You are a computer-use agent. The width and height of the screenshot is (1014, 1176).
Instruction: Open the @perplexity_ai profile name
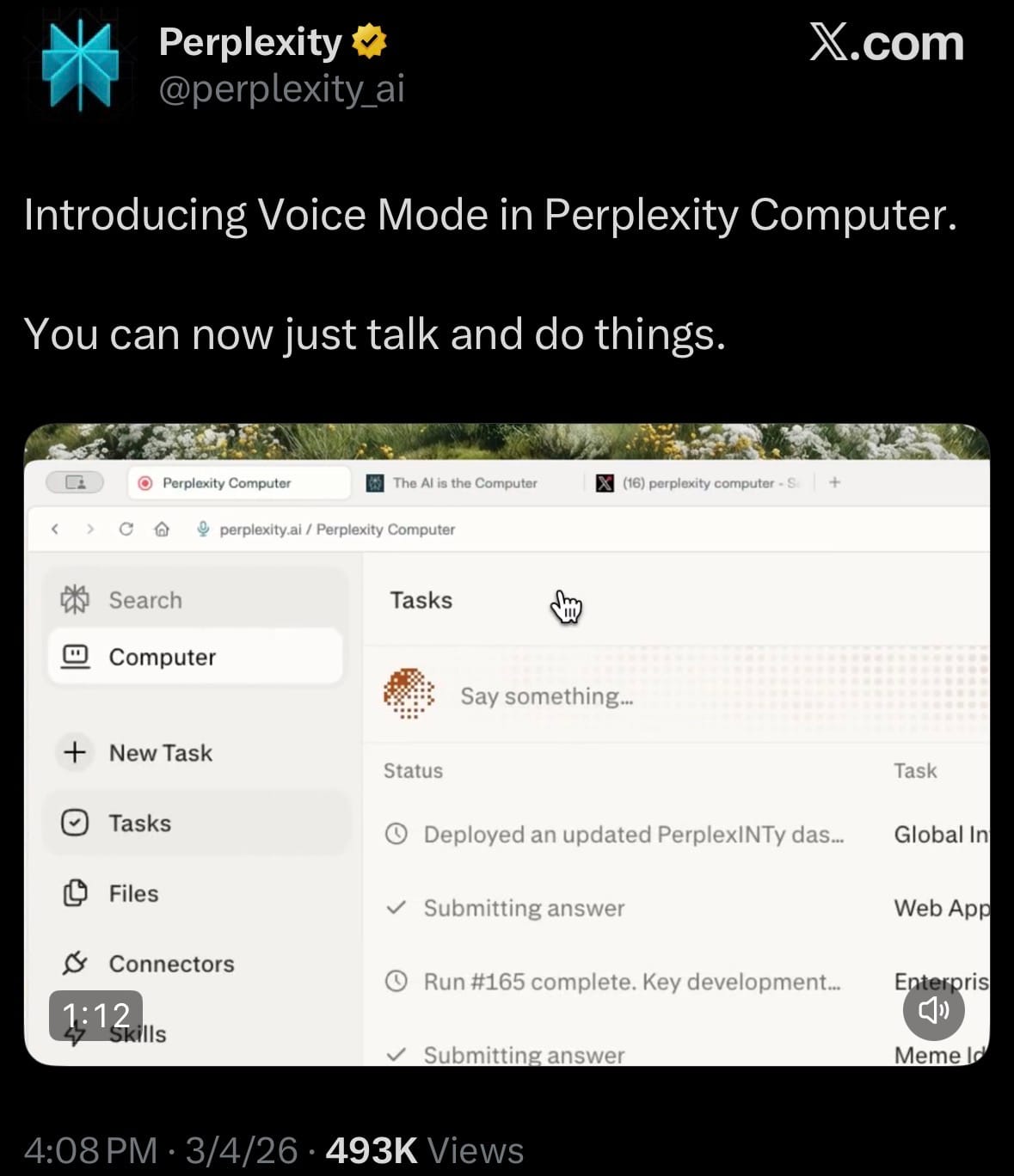(281, 89)
